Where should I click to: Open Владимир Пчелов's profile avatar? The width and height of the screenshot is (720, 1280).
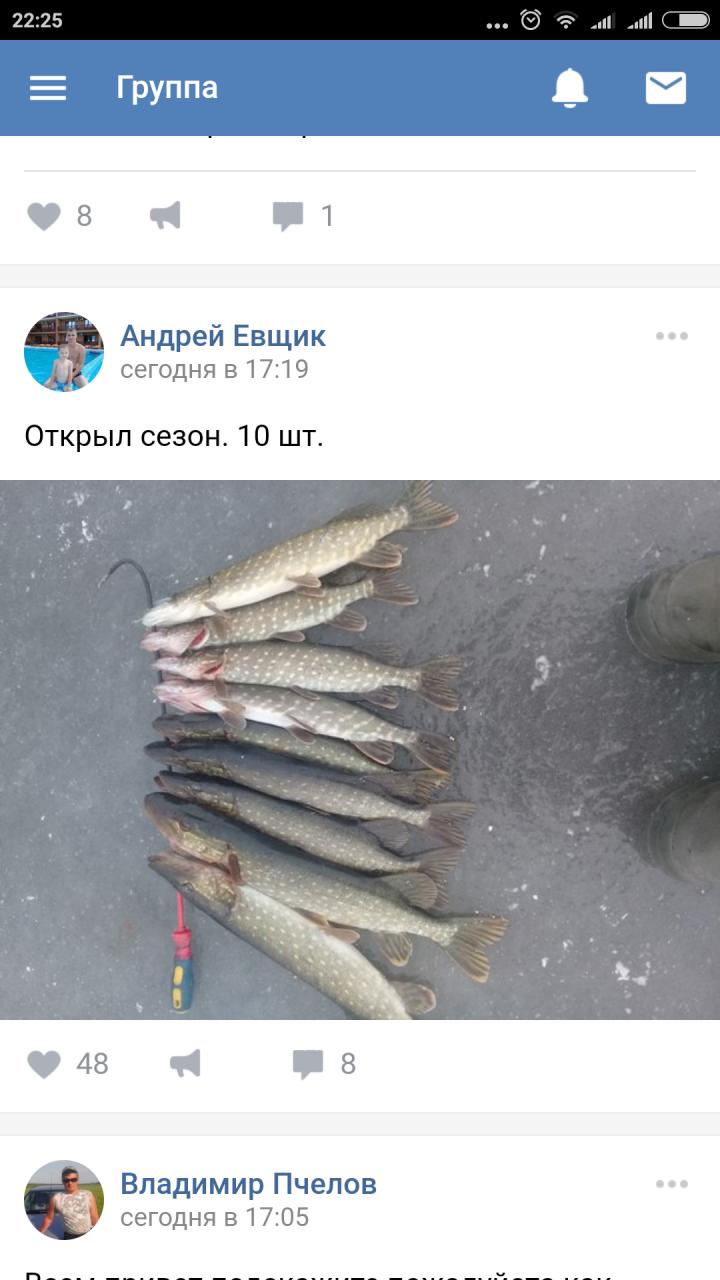pyautogui.click(x=64, y=1200)
